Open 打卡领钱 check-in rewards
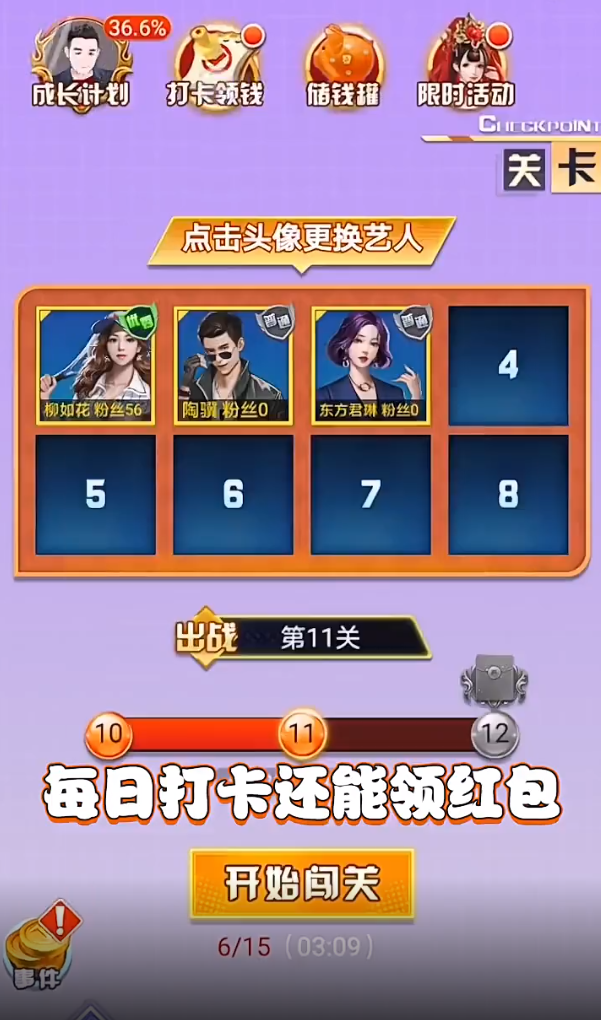This screenshot has width=601, height=1020. pyautogui.click(x=214, y=62)
